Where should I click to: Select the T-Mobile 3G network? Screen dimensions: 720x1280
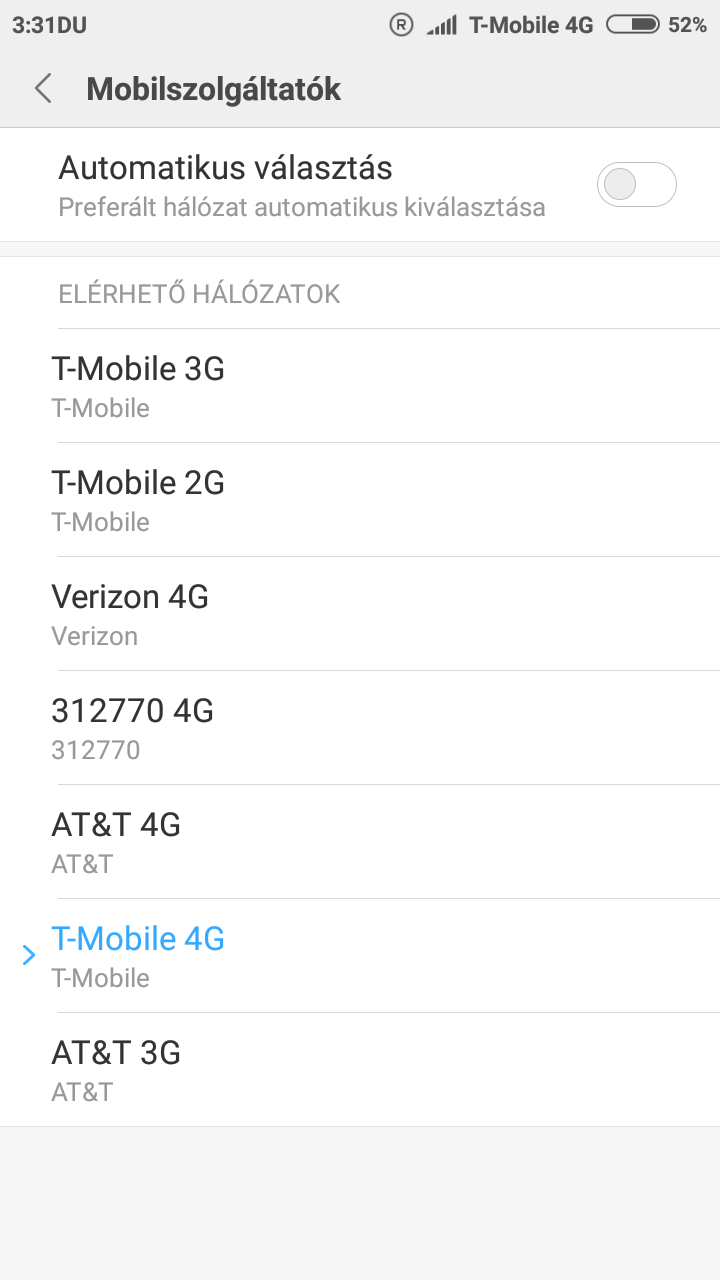360,386
